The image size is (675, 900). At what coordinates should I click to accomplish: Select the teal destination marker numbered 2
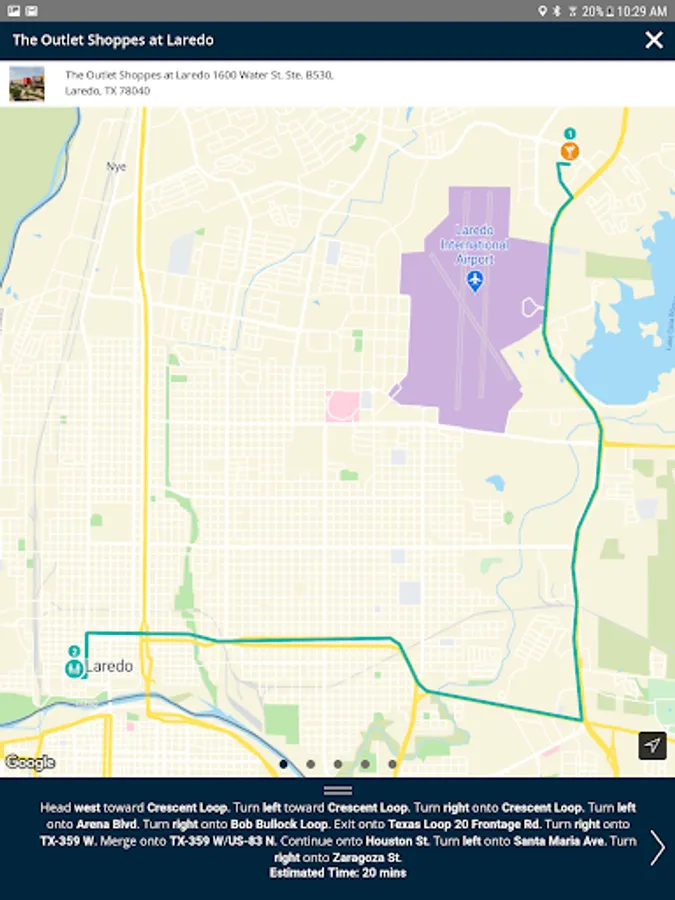point(73,664)
